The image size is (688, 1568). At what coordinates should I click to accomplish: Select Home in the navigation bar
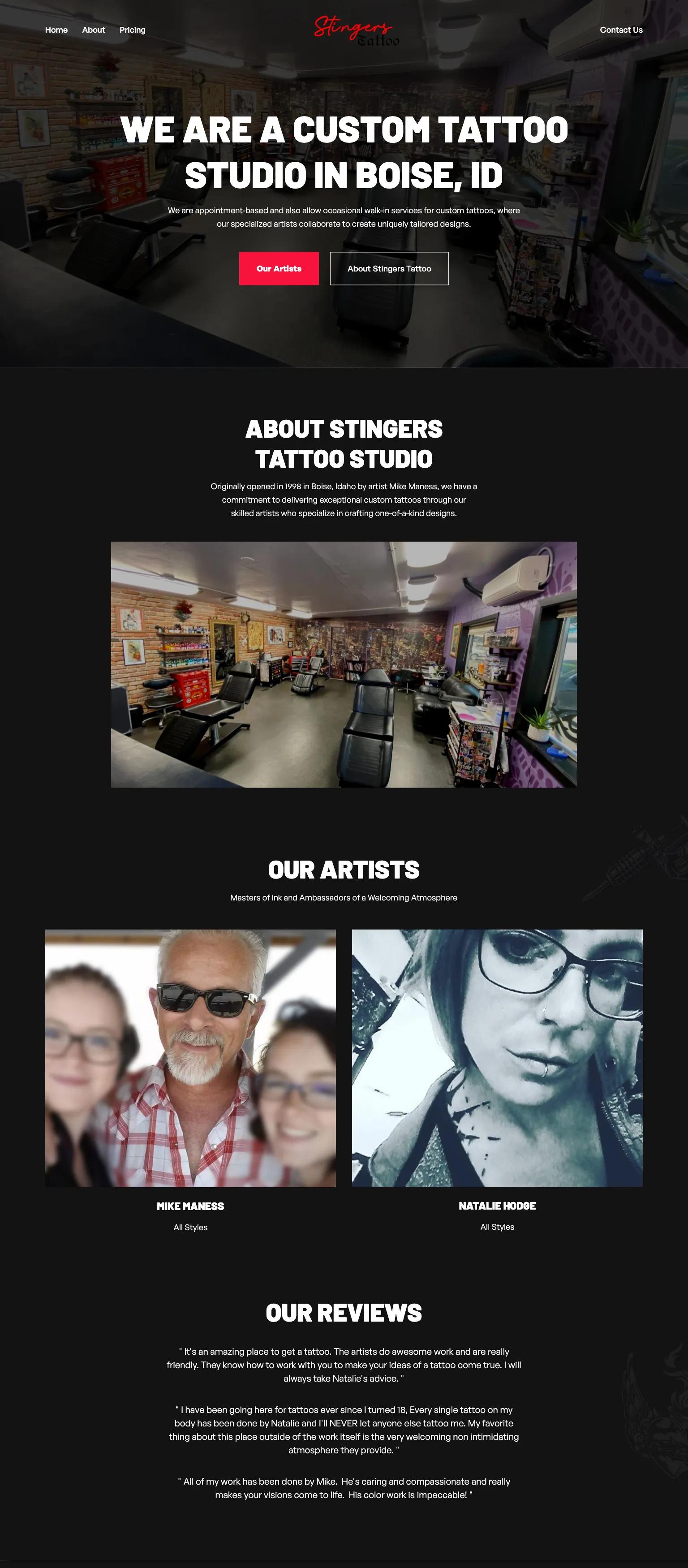(x=56, y=30)
